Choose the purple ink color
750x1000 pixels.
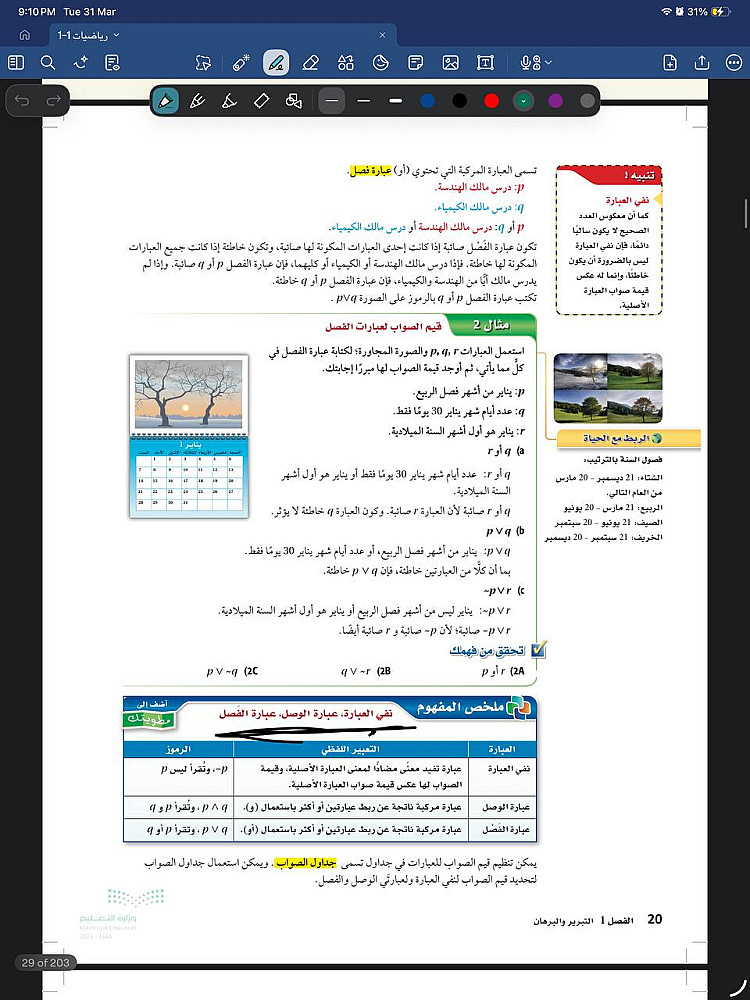555,100
